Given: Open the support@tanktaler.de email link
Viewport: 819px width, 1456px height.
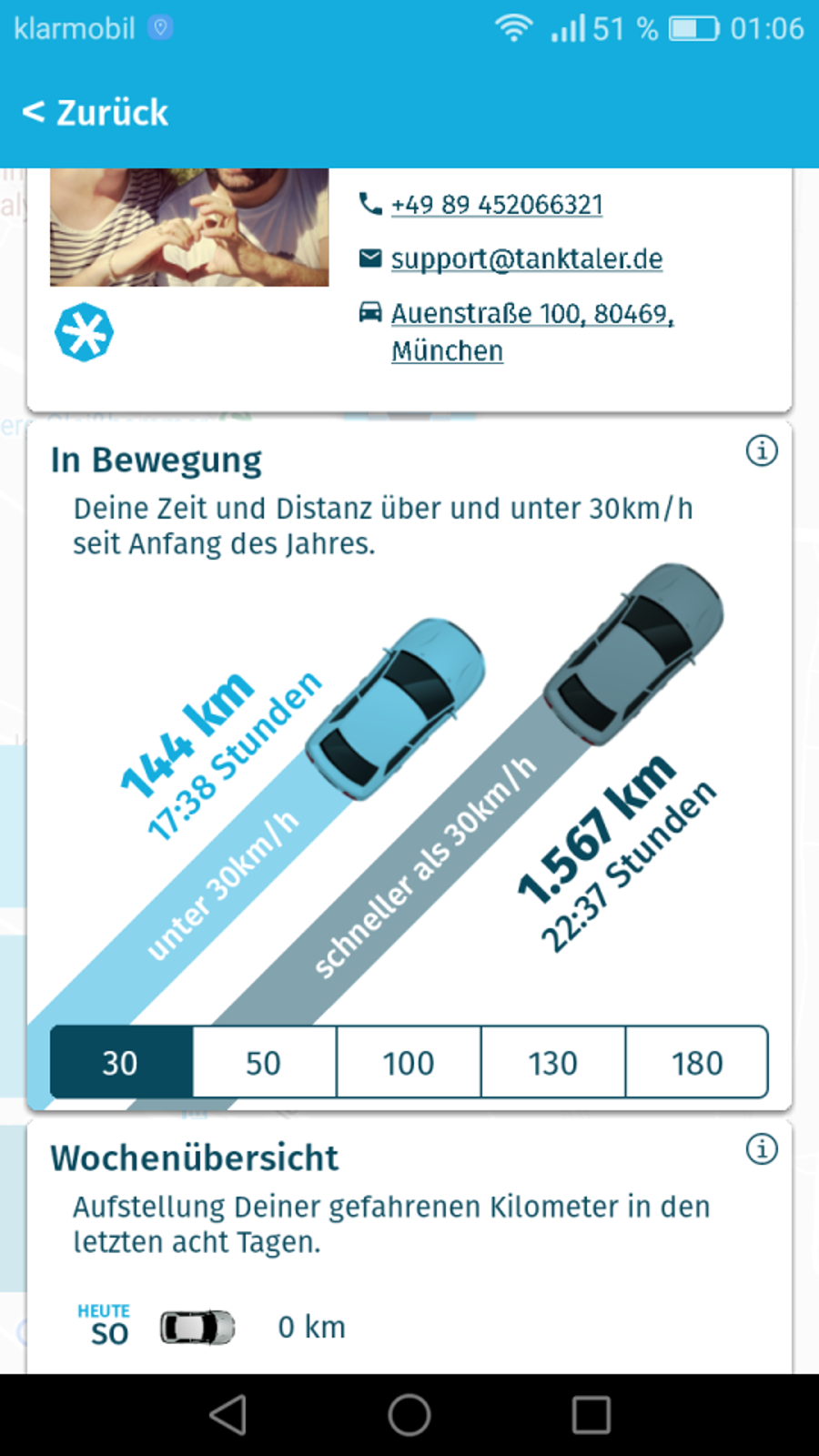Looking at the screenshot, I should 527,259.
